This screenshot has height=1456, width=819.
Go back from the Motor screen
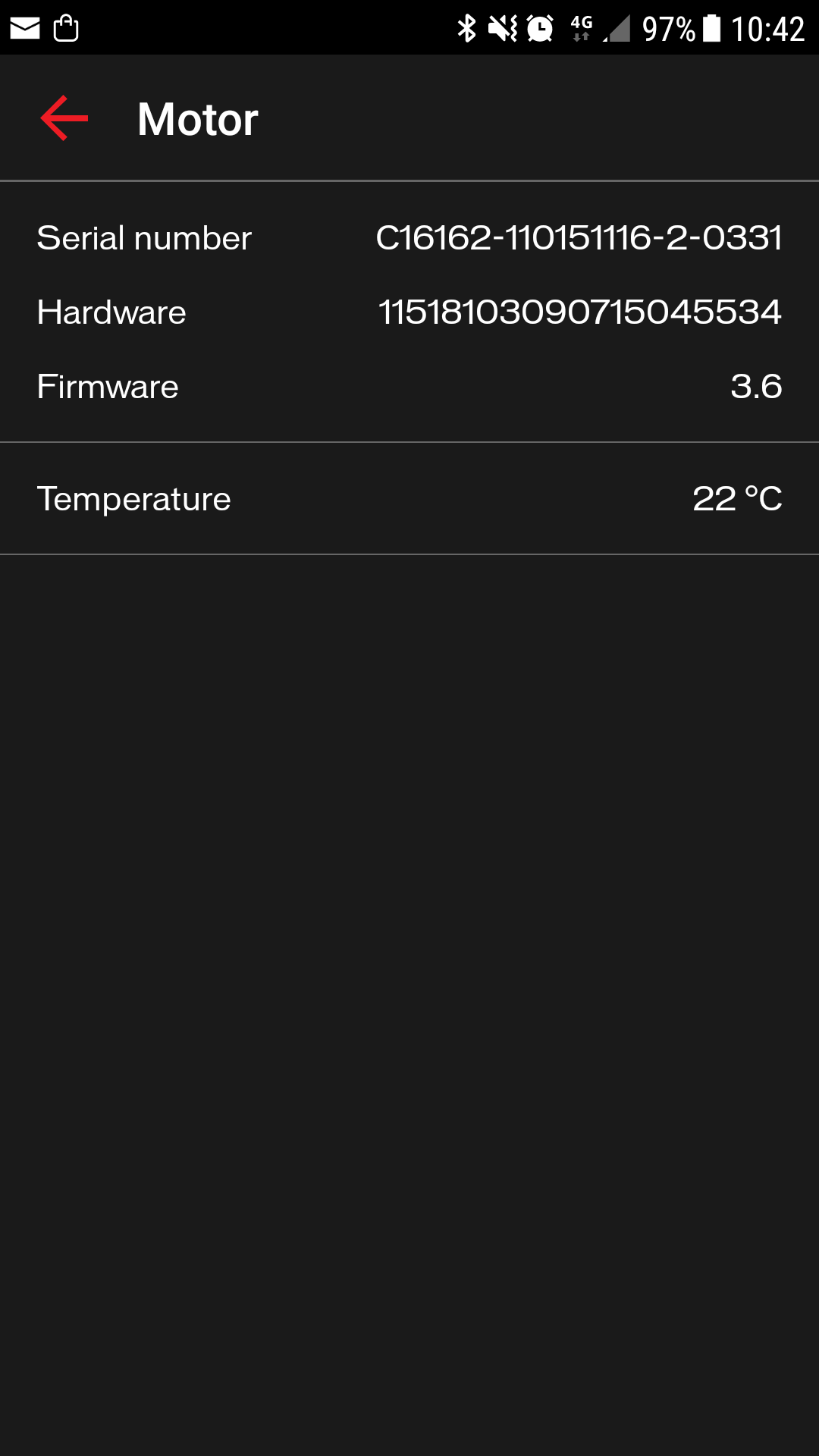tap(64, 118)
